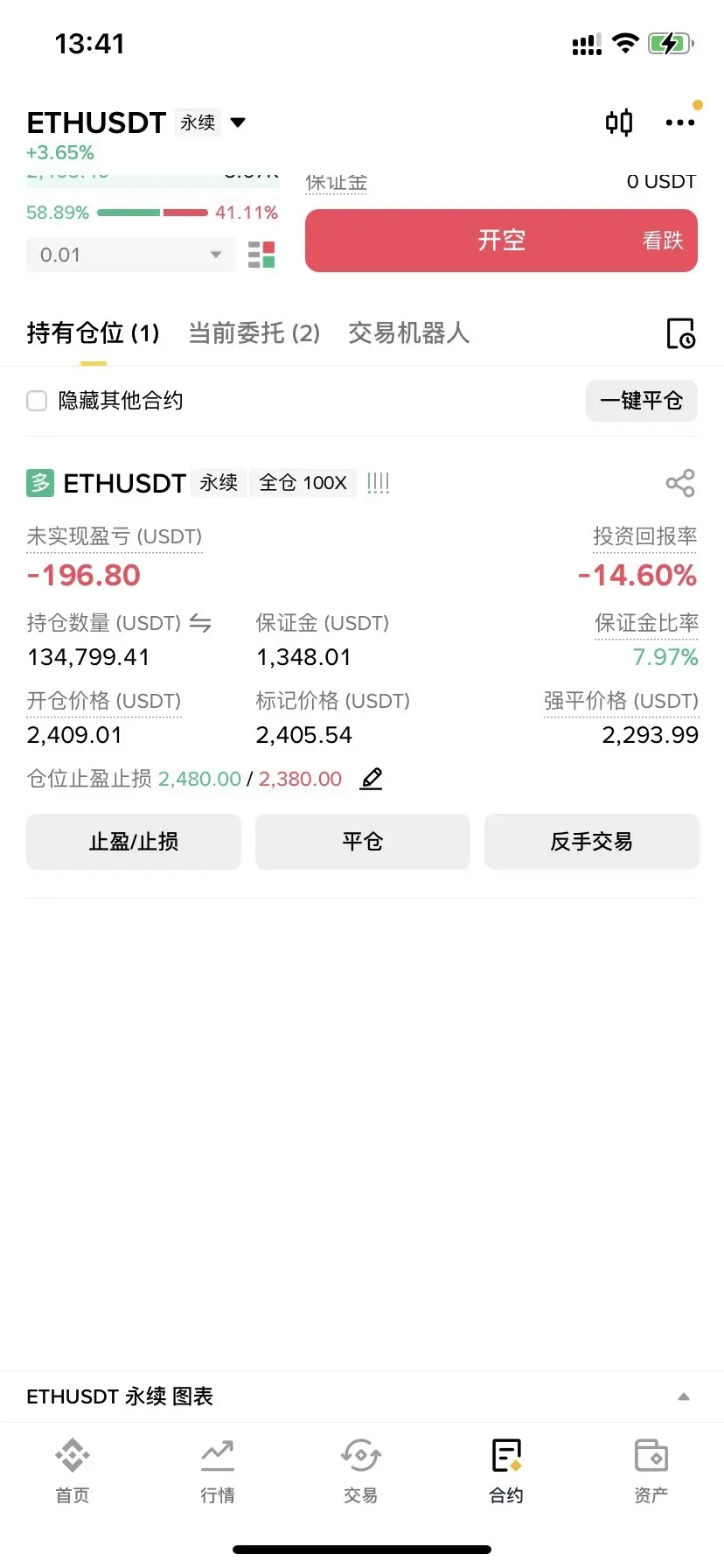Go to the 首页 home tab

[x=73, y=1471]
